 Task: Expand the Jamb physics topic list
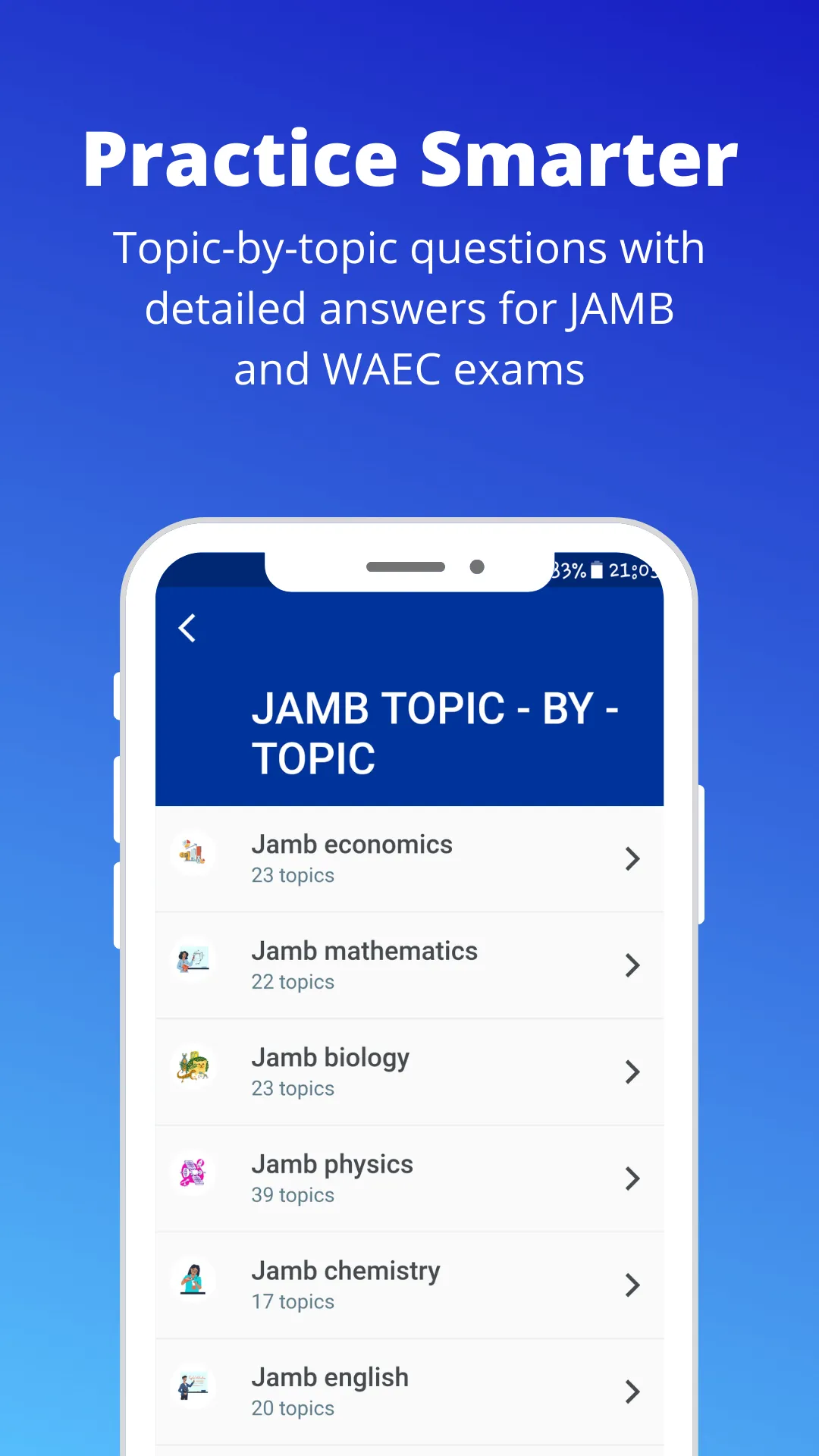[634, 1178]
